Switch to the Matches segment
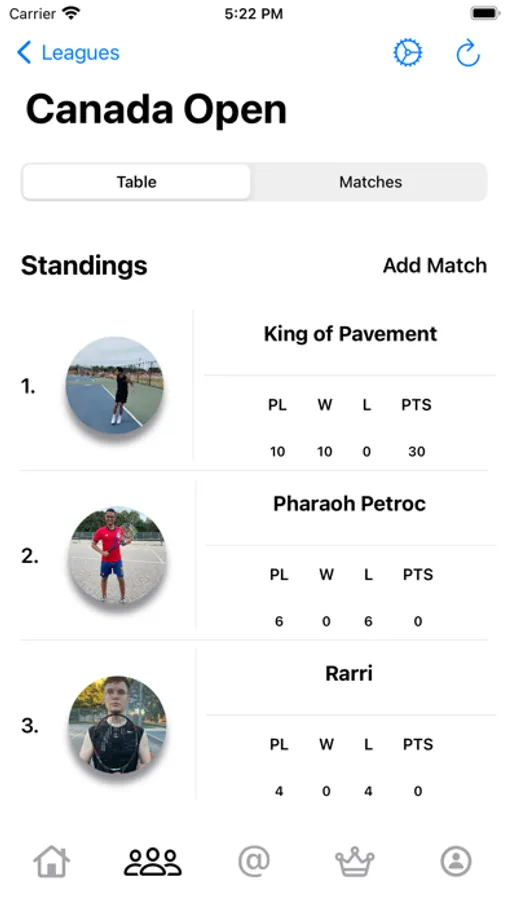 370,182
